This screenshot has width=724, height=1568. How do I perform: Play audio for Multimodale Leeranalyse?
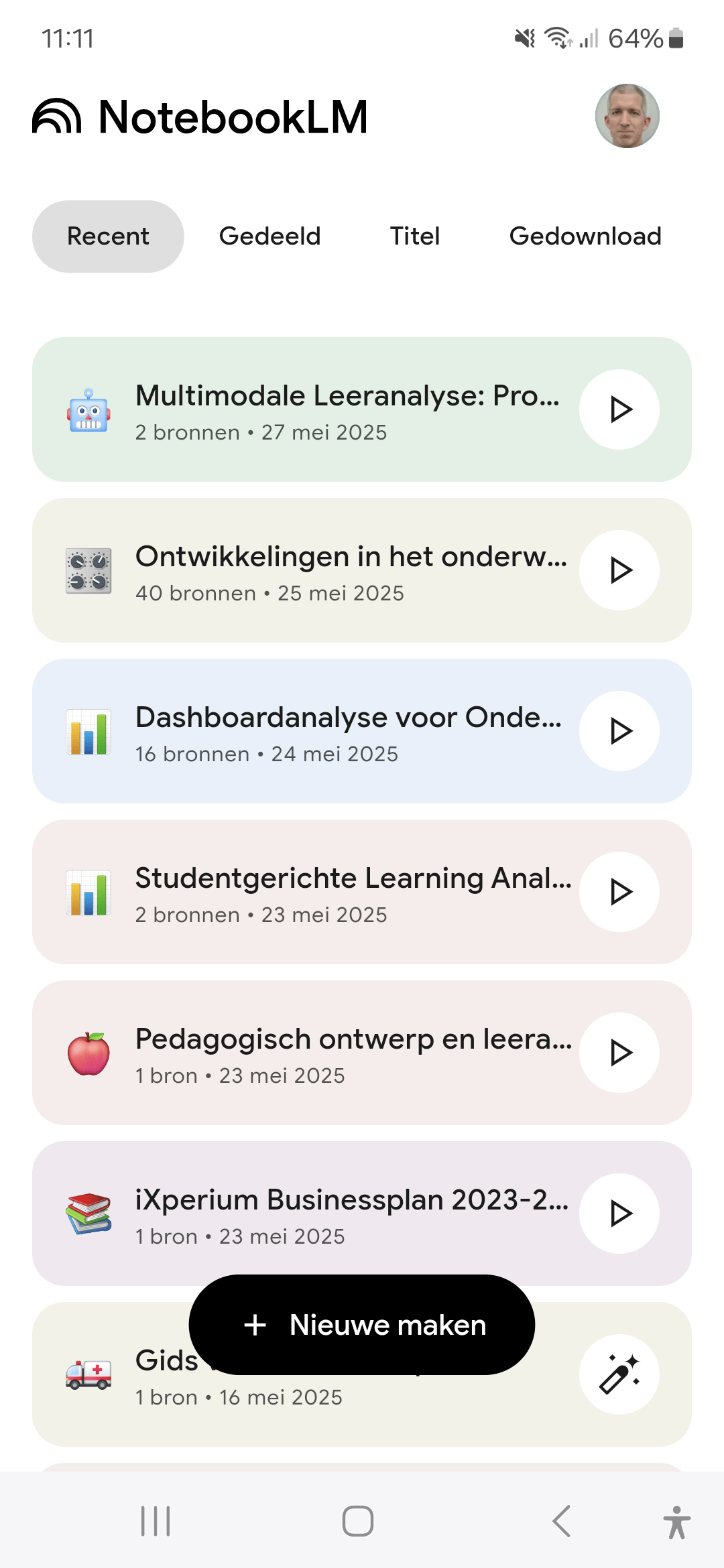pos(619,409)
